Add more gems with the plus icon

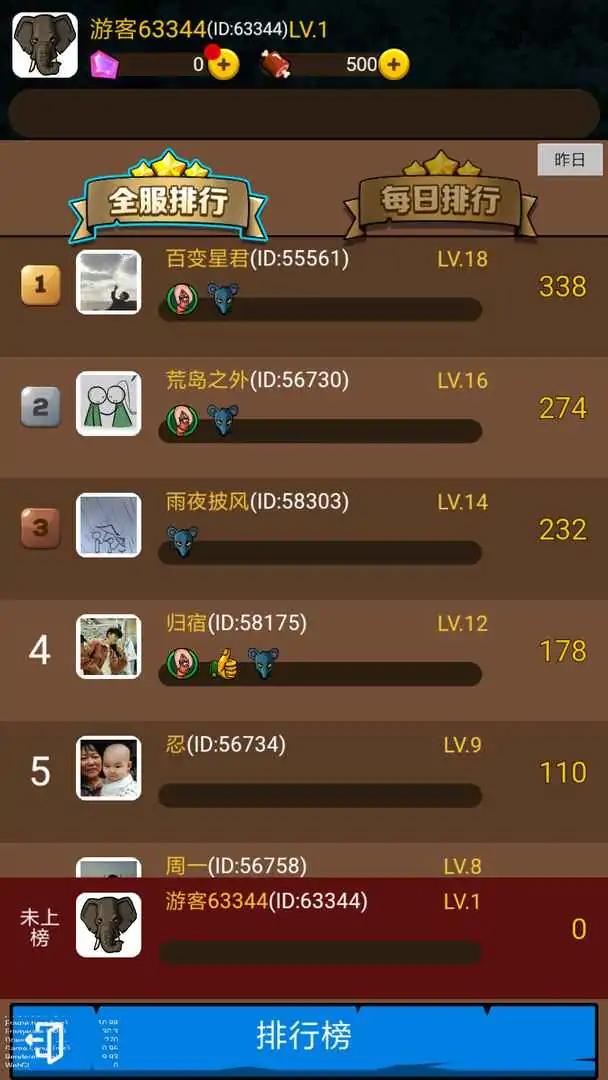pos(222,65)
